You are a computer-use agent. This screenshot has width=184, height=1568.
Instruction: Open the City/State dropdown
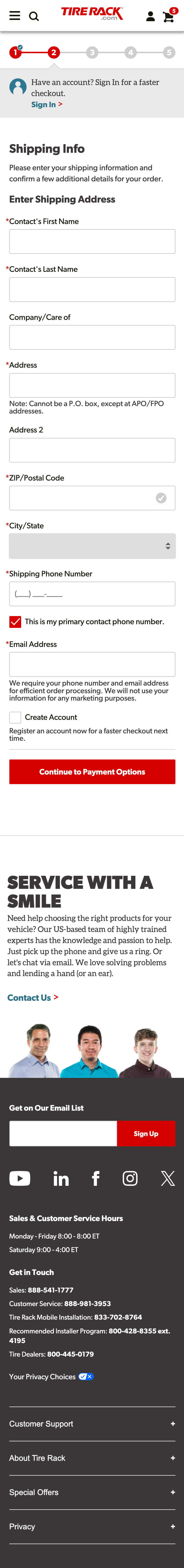coord(92,546)
